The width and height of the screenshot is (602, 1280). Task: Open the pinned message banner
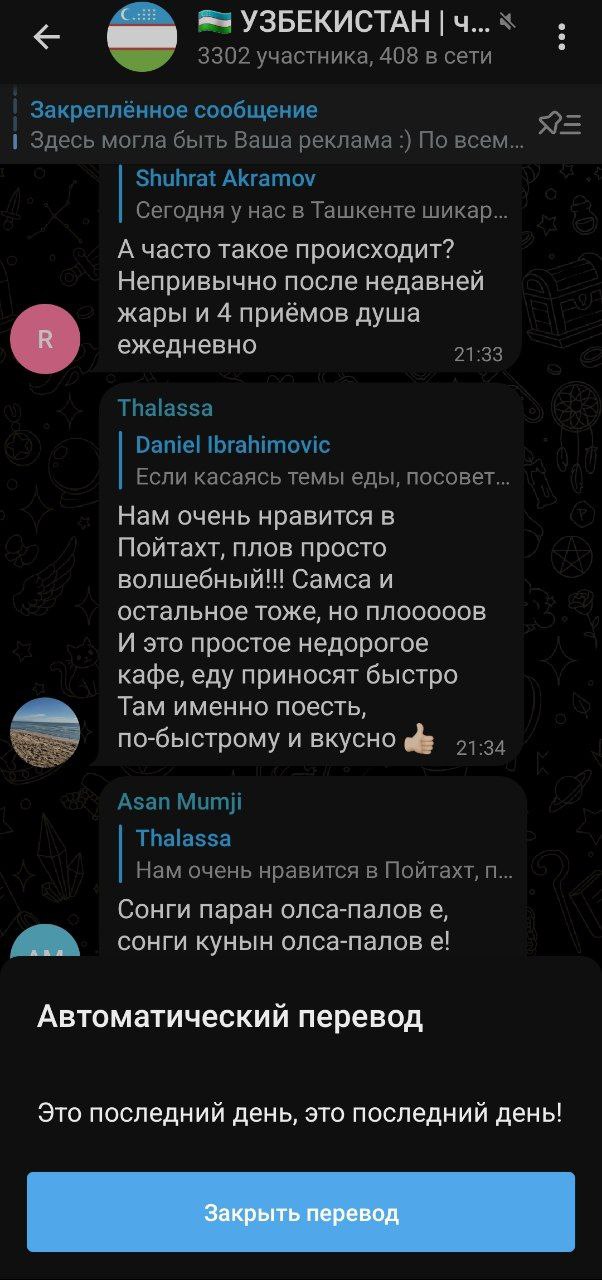pos(275,125)
